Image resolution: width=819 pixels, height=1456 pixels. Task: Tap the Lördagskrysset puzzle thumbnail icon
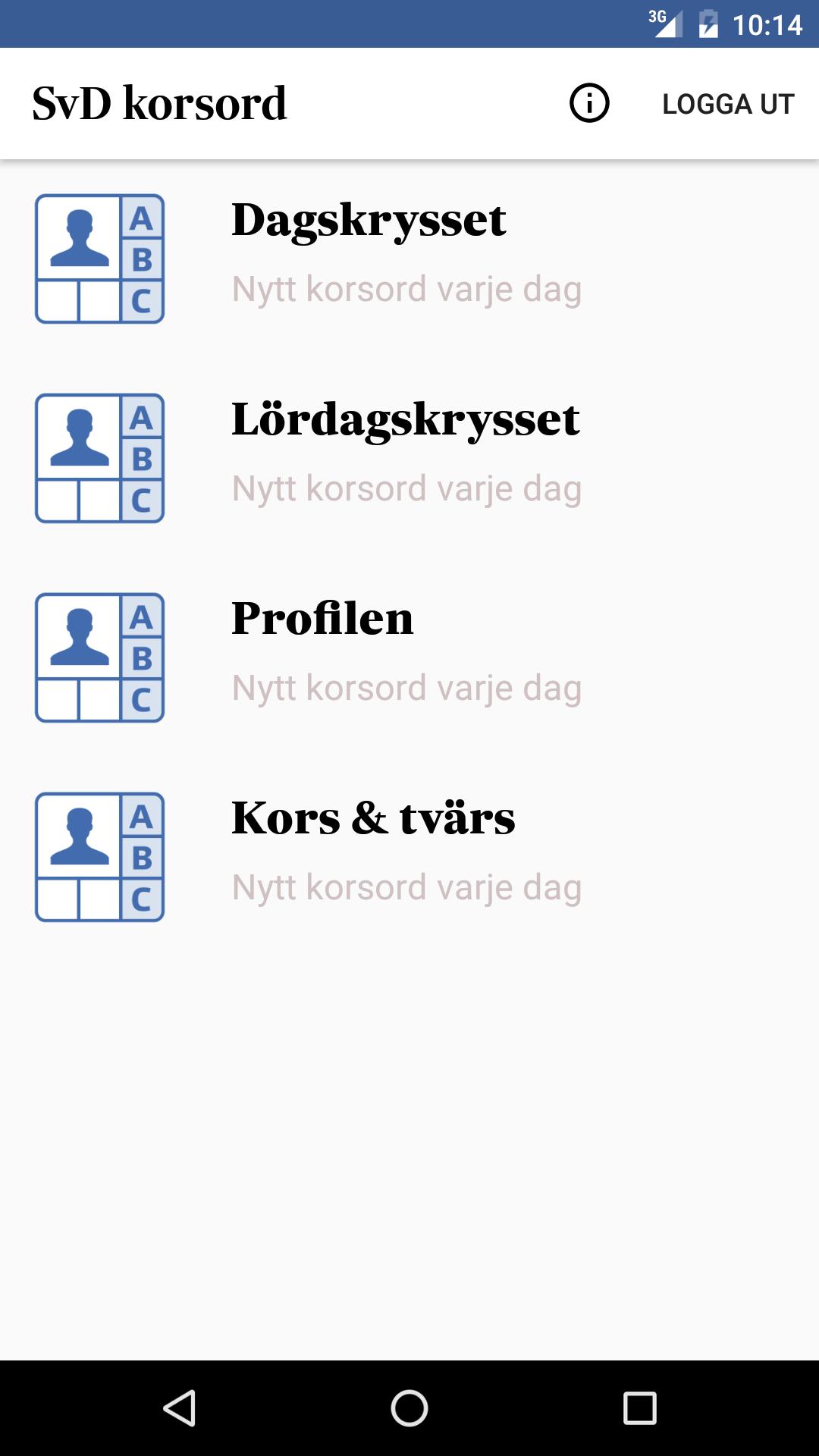pyautogui.click(x=99, y=457)
